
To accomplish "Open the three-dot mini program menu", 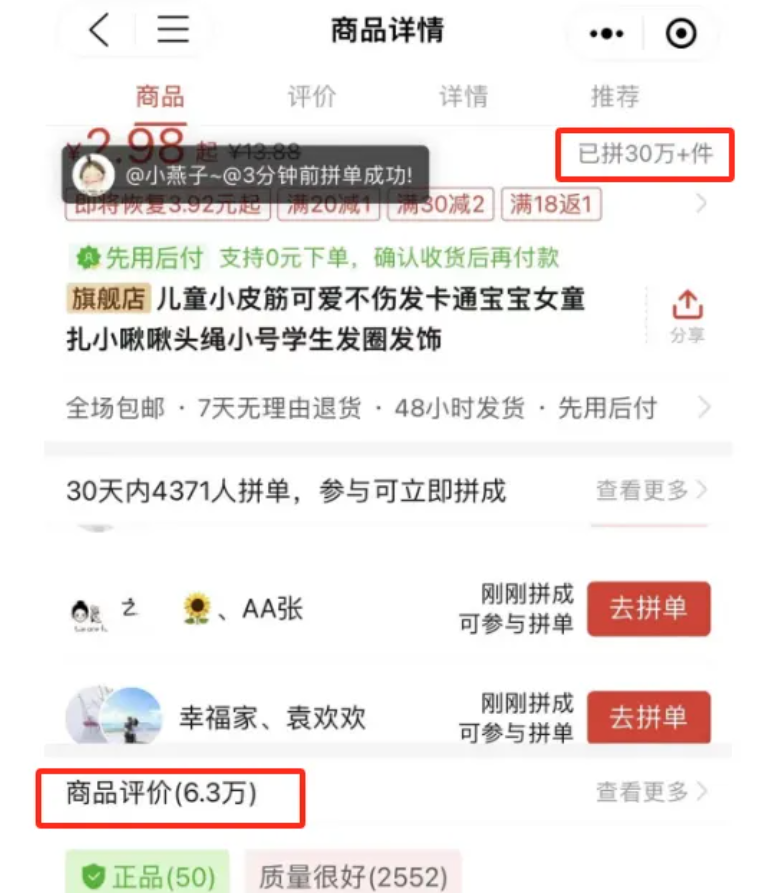I will (607, 34).
